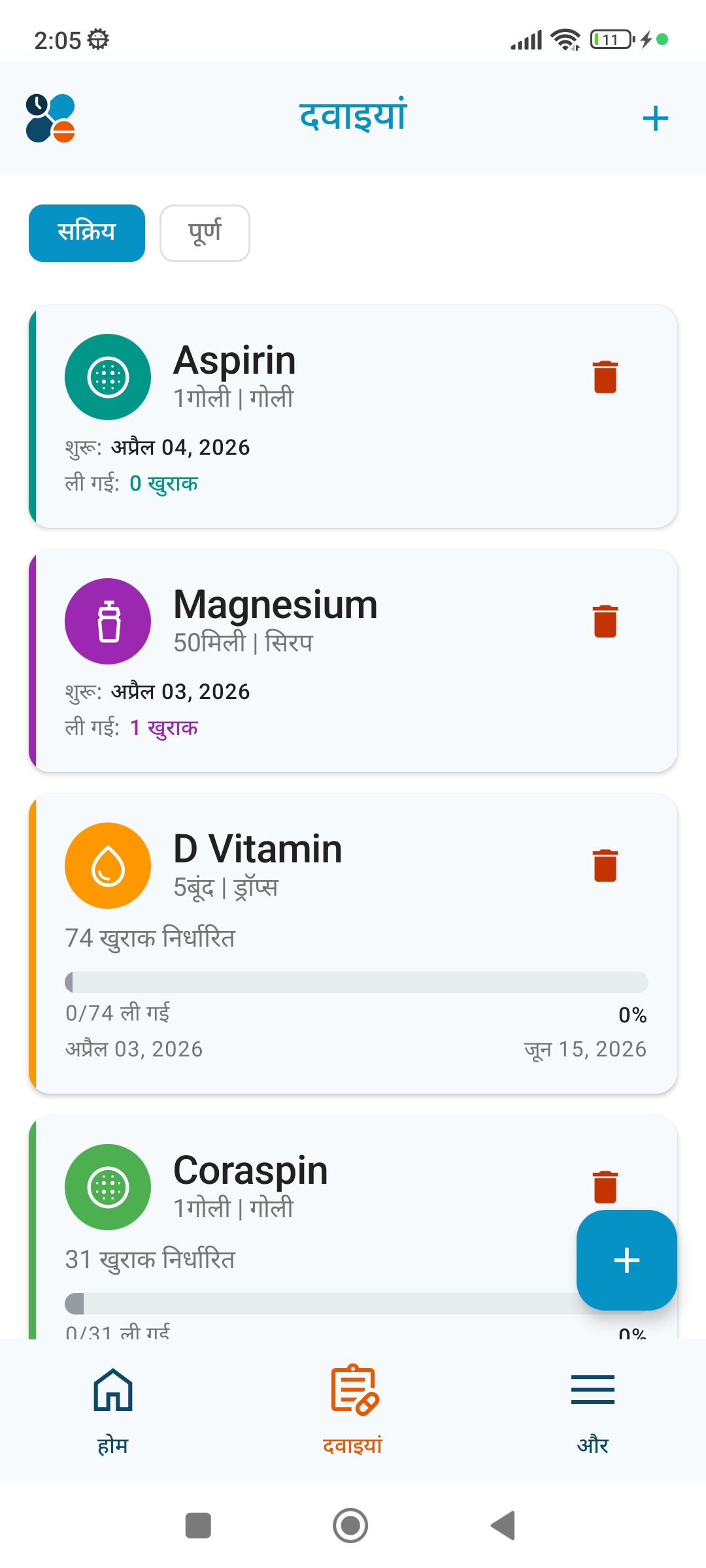The height and width of the screenshot is (1568, 706).
Task: Delete the Aspirin medication via trash icon
Action: pyautogui.click(x=604, y=377)
